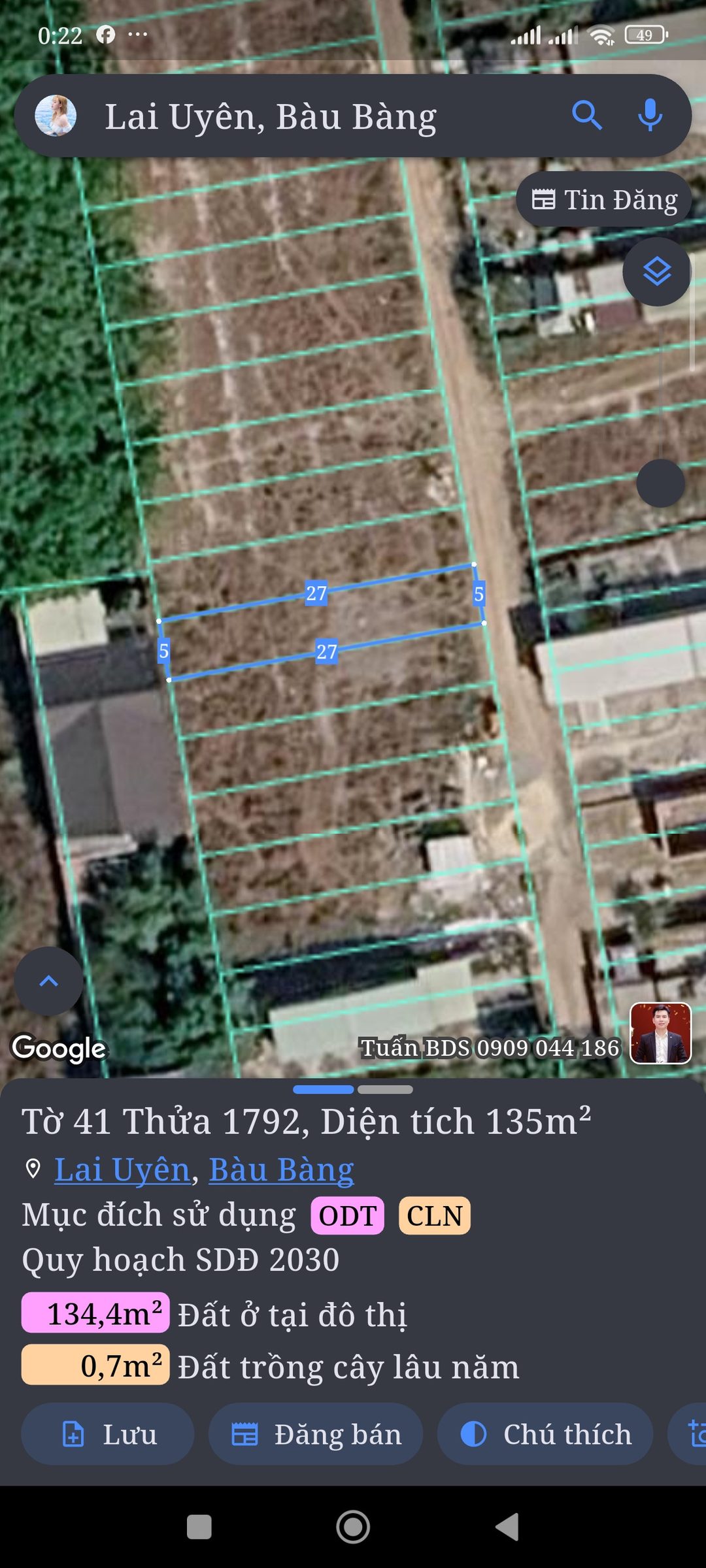Tap Đăng bán to post for sale

click(x=316, y=1434)
